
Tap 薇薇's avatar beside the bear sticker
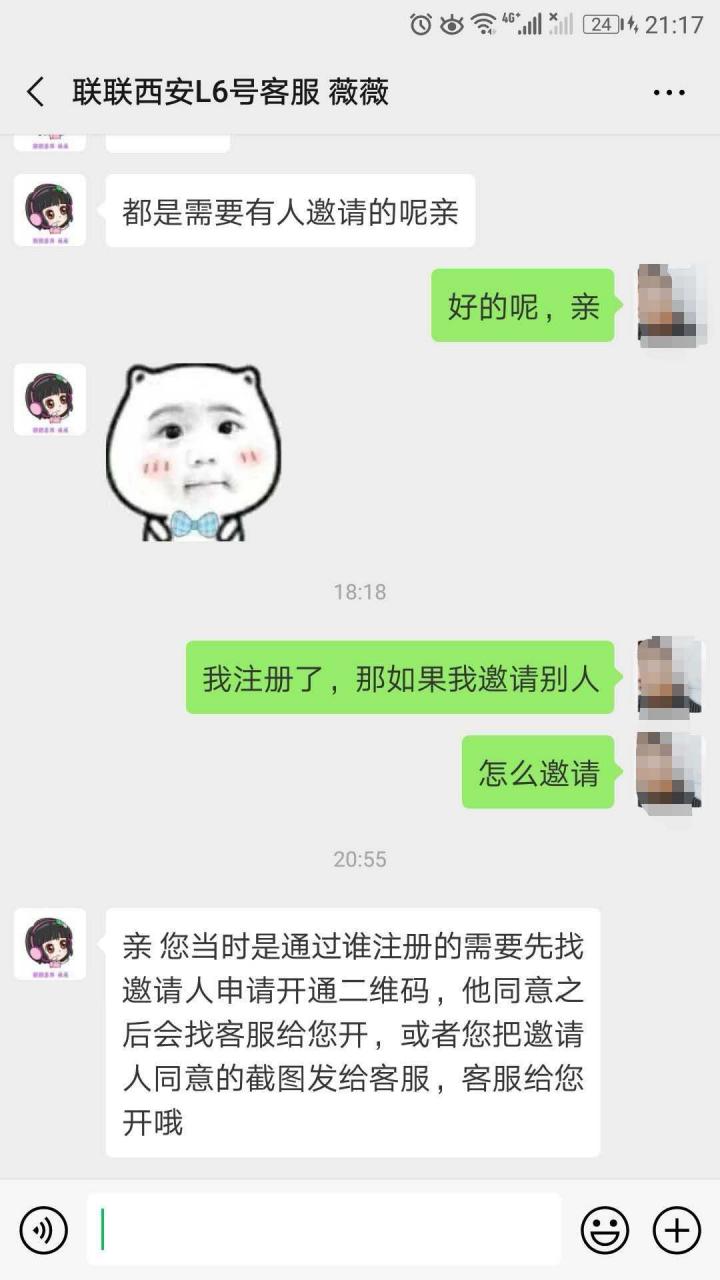(x=50, y=399)
